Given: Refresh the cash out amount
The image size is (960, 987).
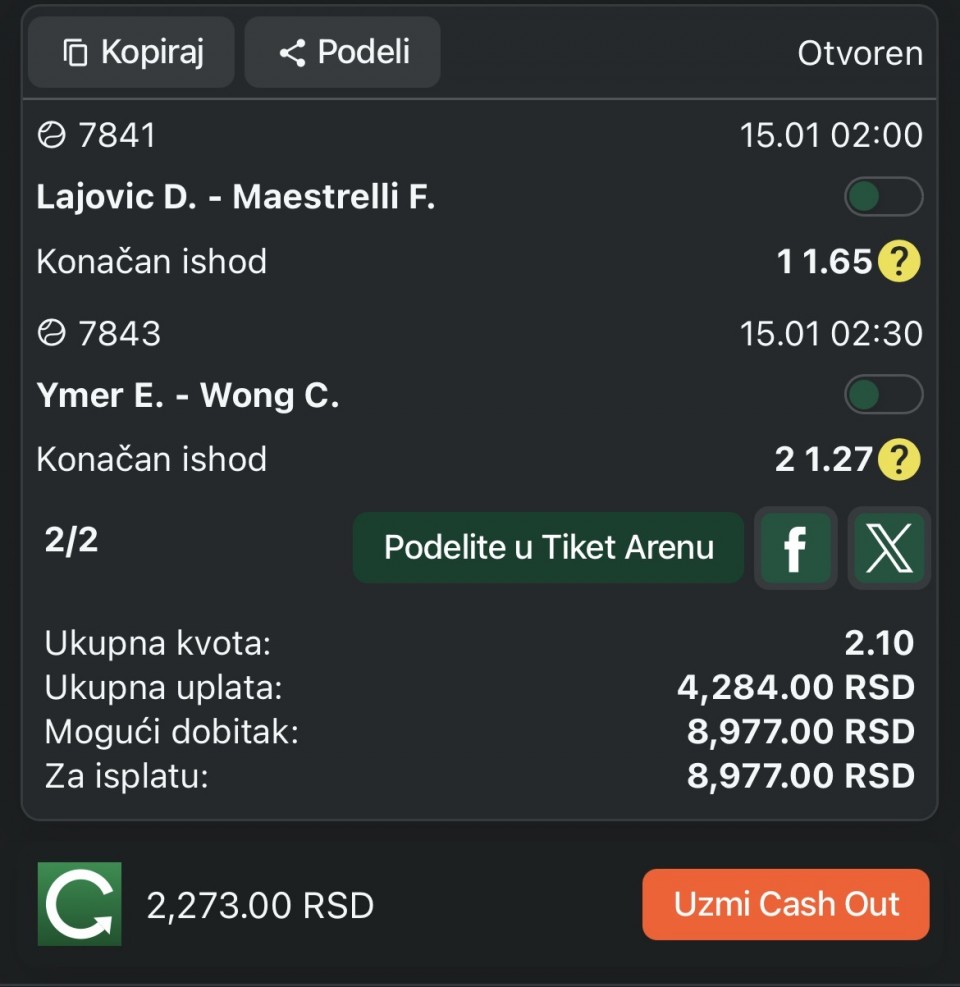Looking at the screenshot, I should tap(79, 904).
